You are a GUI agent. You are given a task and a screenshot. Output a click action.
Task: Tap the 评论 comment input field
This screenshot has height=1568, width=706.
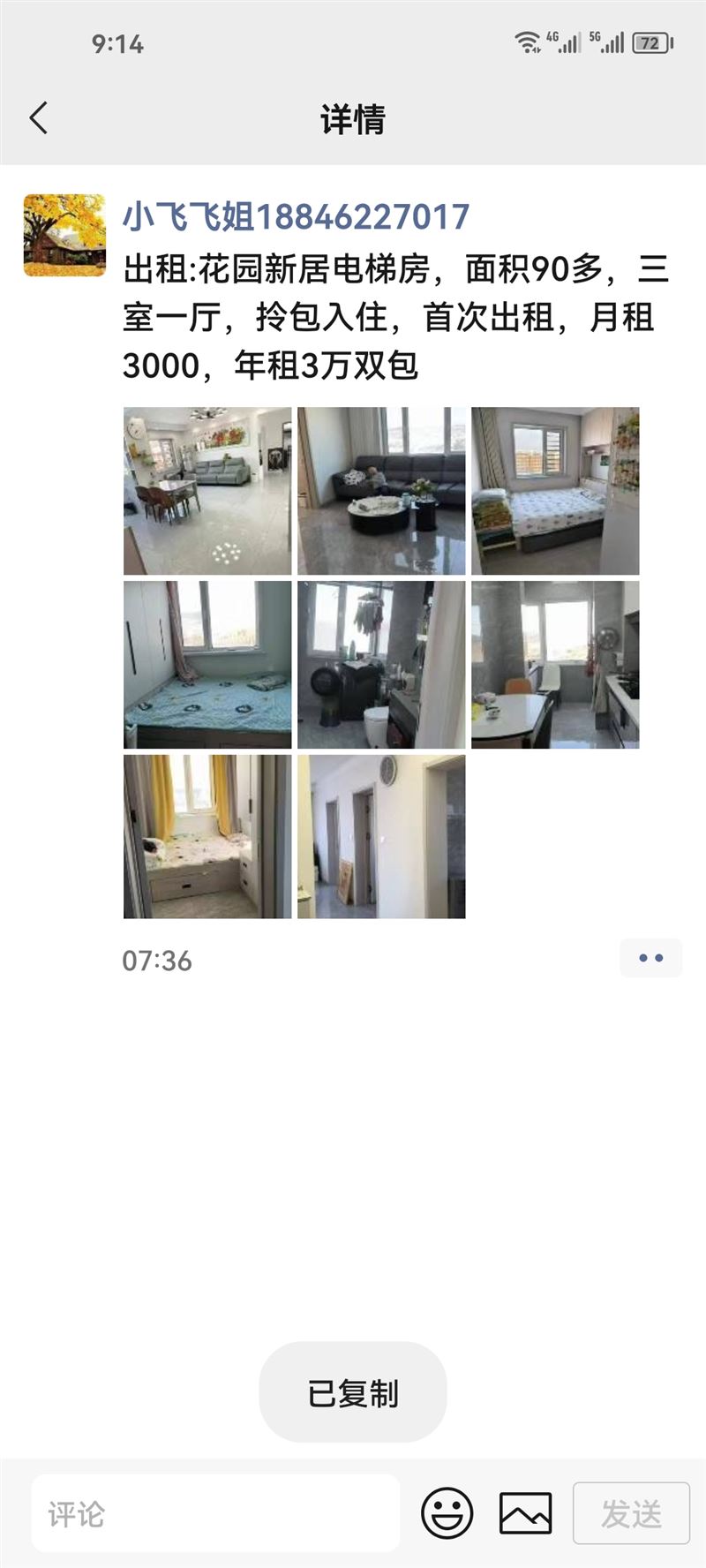(215, 1513)
